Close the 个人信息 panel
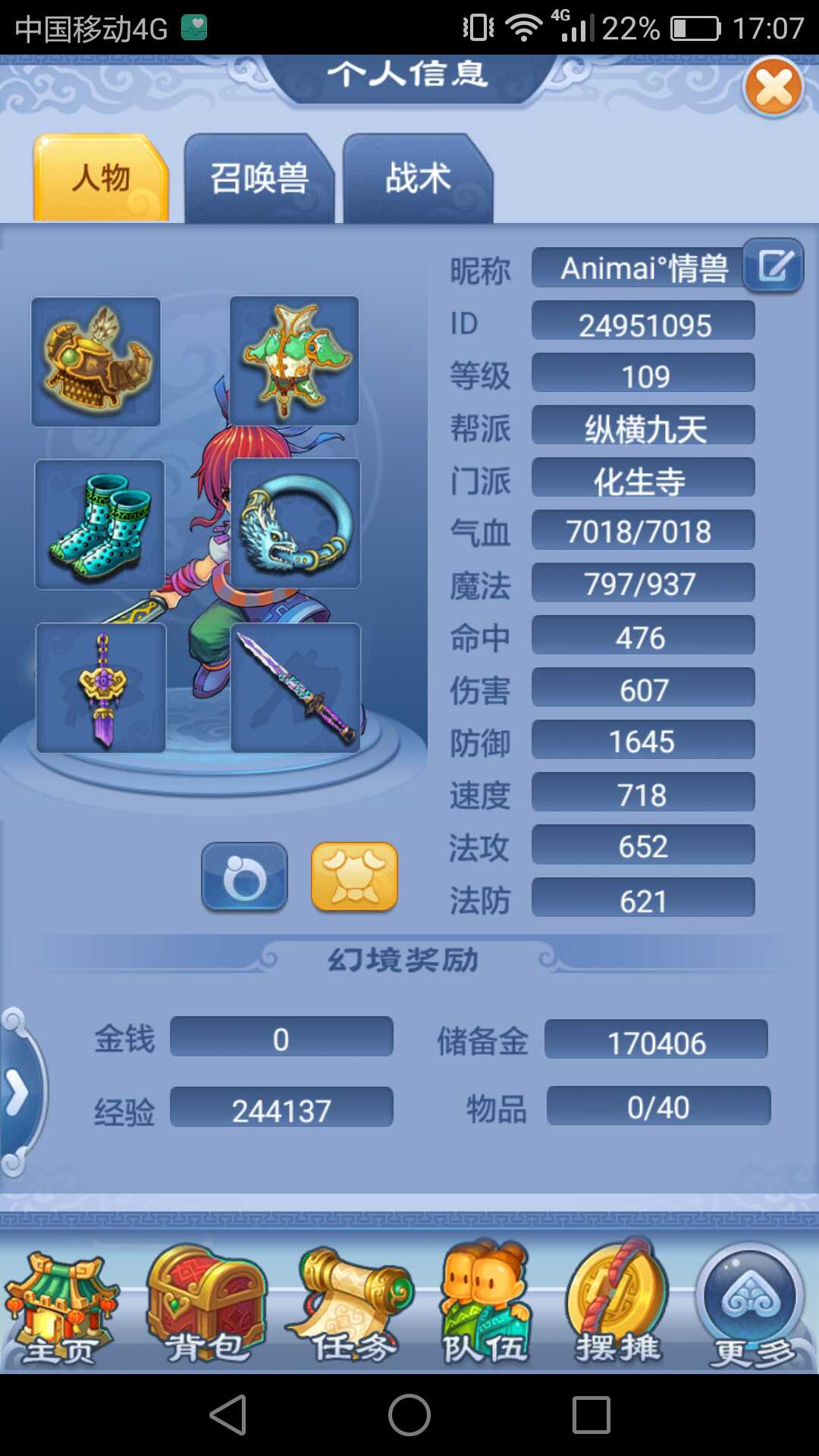Viewport: 819px width, 1456px height. click(773, 88)
